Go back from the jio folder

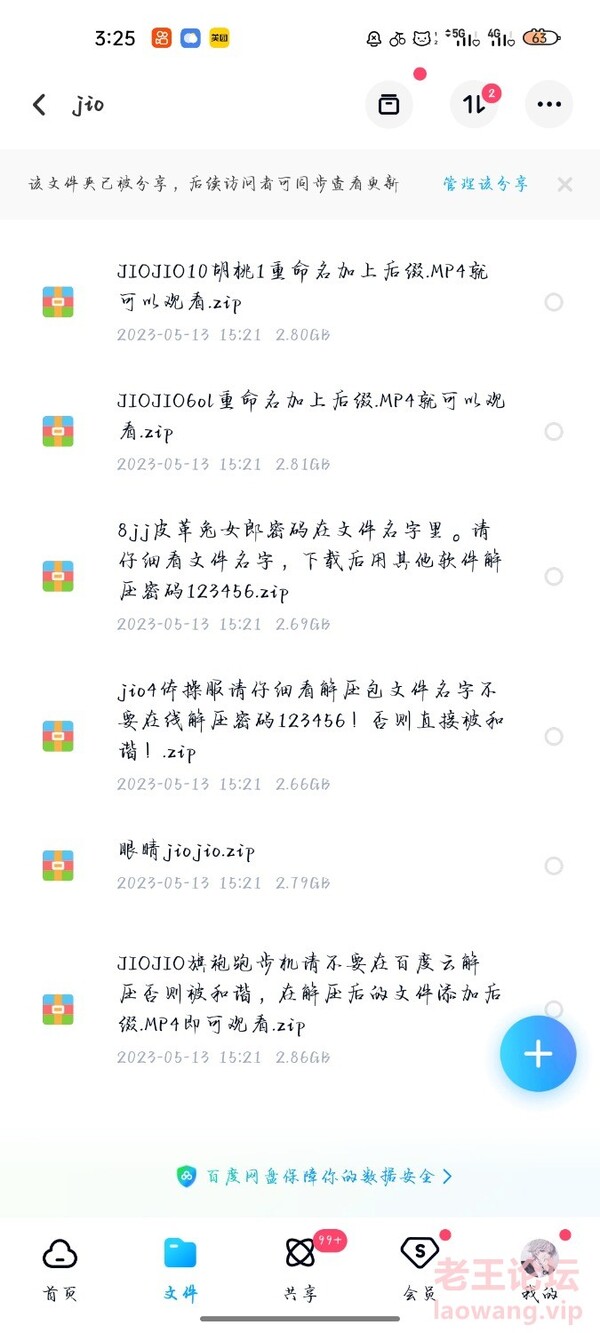[x=40, y=104]
